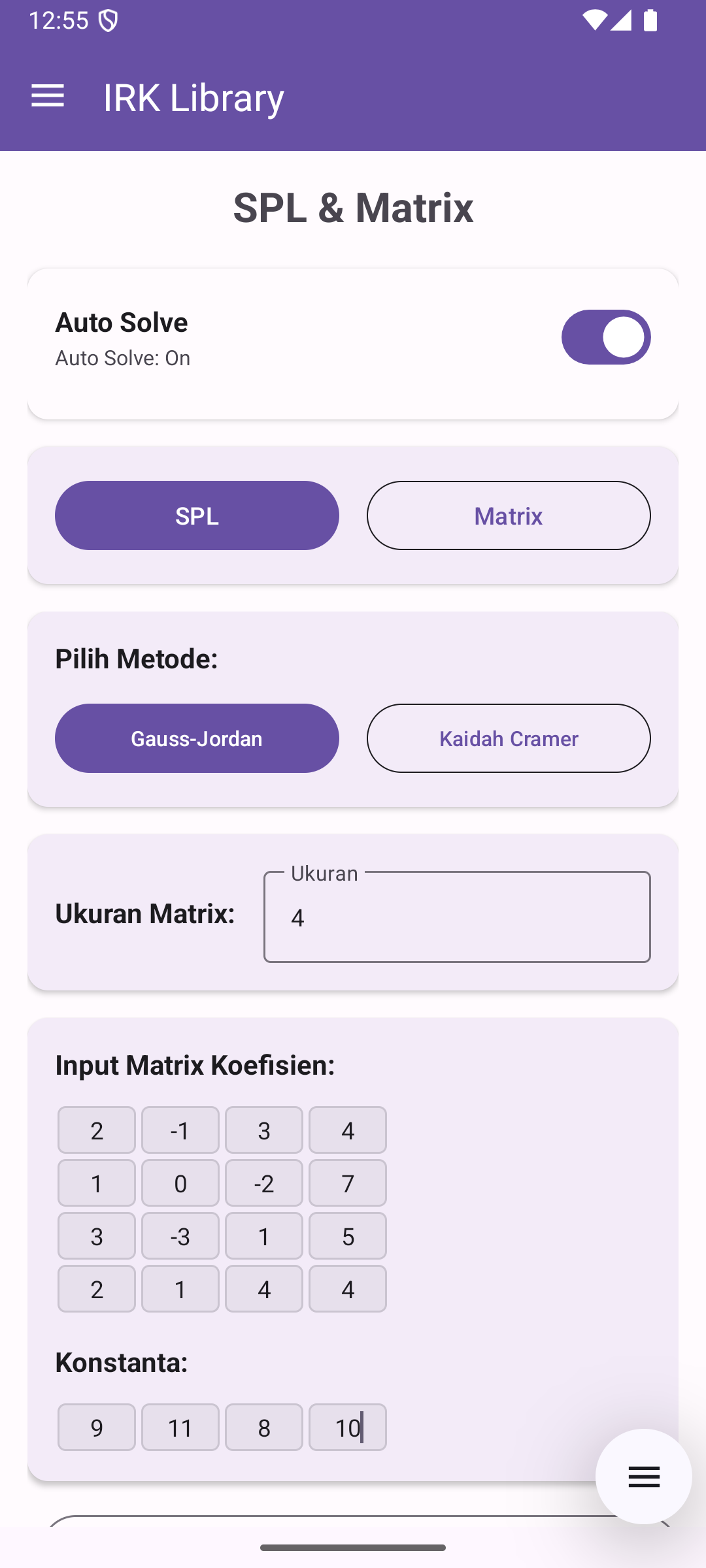The width and height of the screenshot is (706, 1568).
Task: Click the IRK Library title
Action: [193, 96]
